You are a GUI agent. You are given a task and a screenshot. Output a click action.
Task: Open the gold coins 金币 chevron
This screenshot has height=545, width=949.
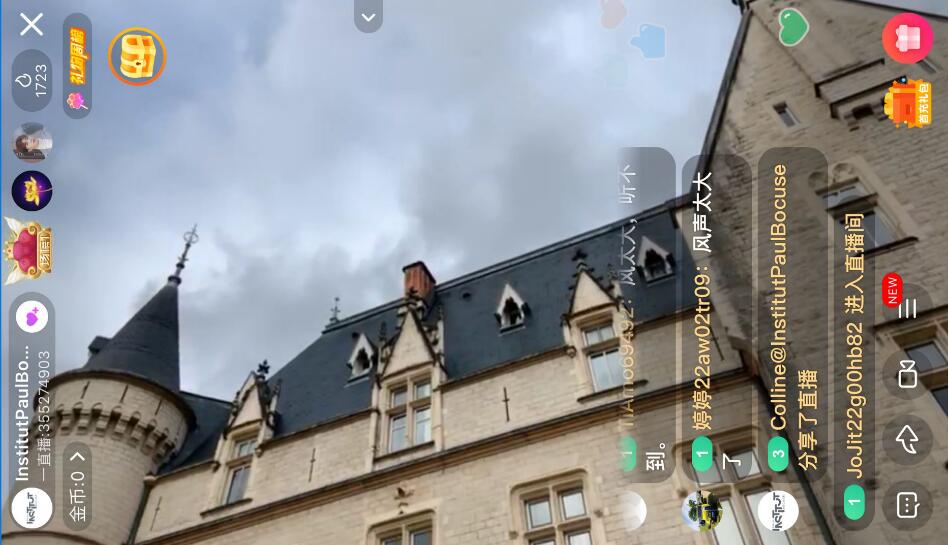click(78, 461)
